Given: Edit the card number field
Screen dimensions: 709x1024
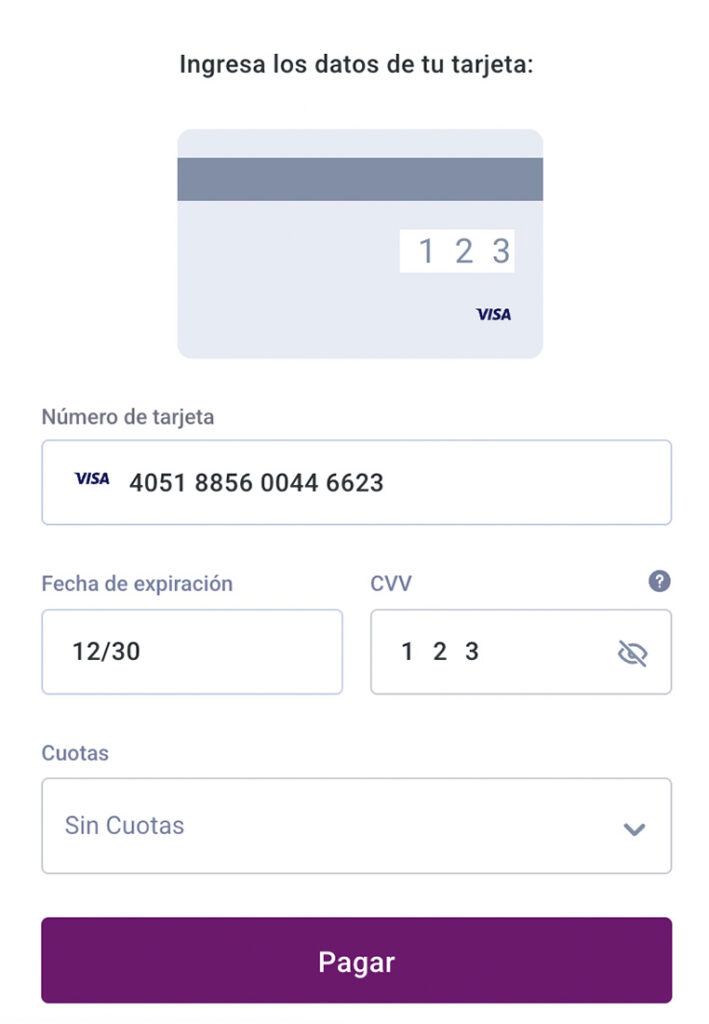Looking at the screenshot, I should point(355,483).
